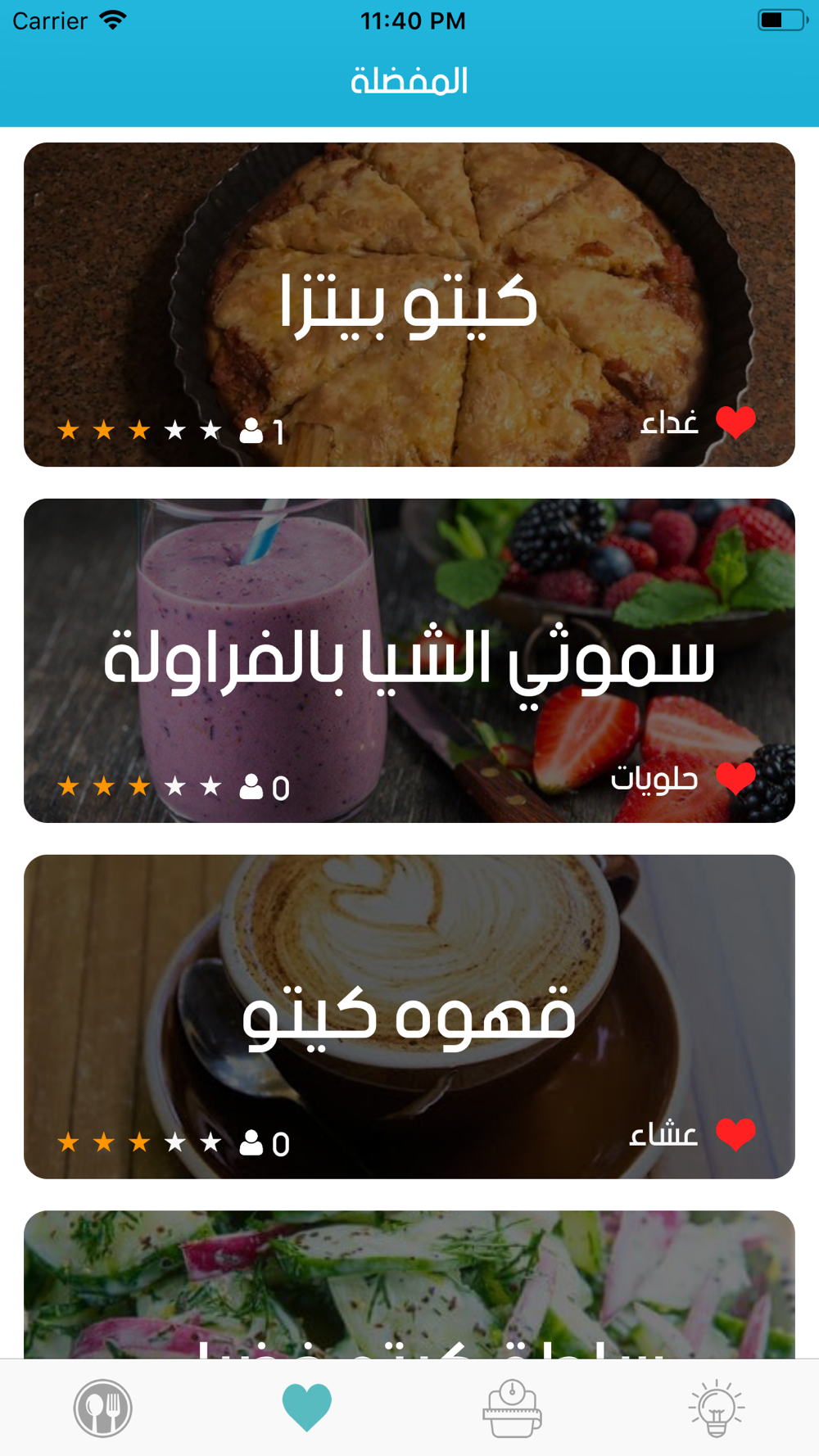Viewport: 819px width, 1456px height.
Task: Select the favorites heart tab
Action: pos(307,1408)
